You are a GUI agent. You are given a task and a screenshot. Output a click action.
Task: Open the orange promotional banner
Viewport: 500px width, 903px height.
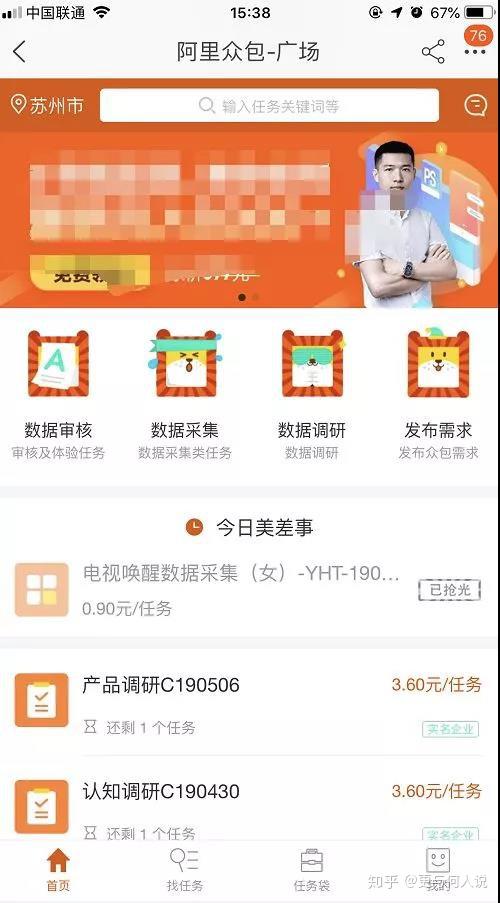[x=250, y=220]
